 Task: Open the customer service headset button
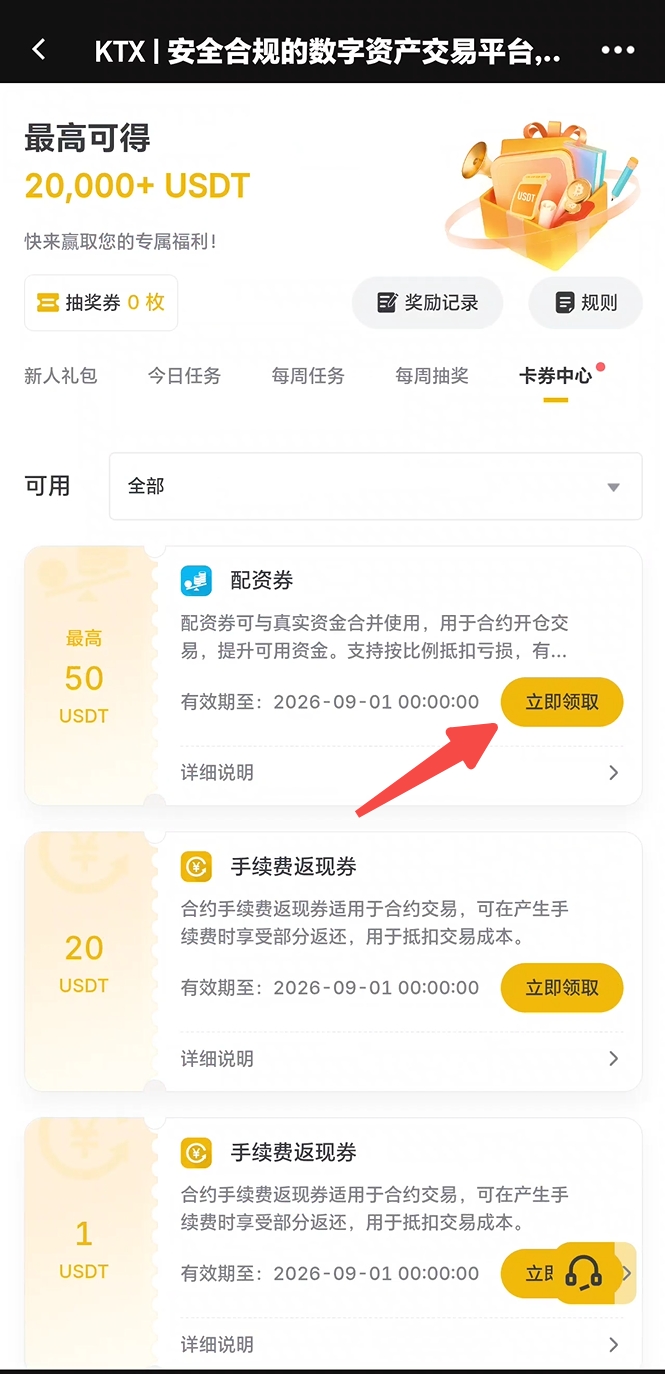click(x=584, y=1273)
